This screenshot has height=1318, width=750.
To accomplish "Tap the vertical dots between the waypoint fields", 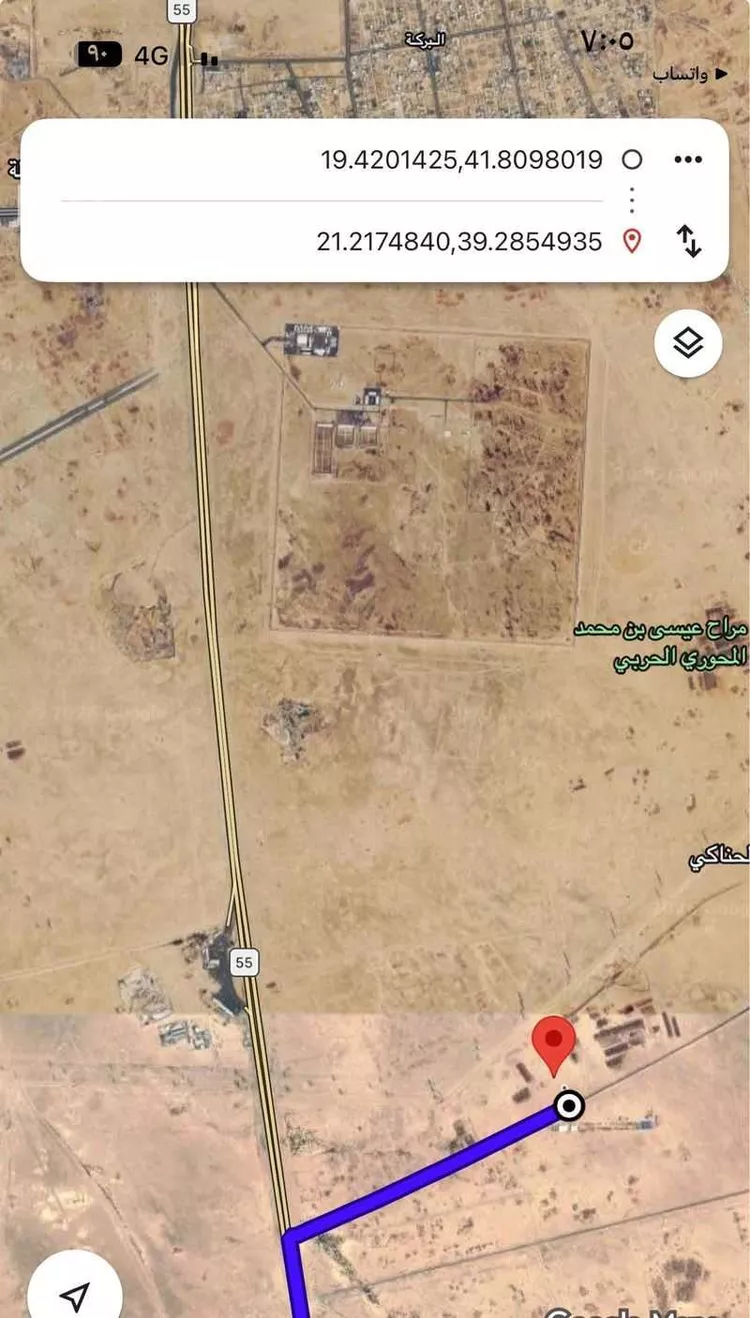I will (632, 200).
